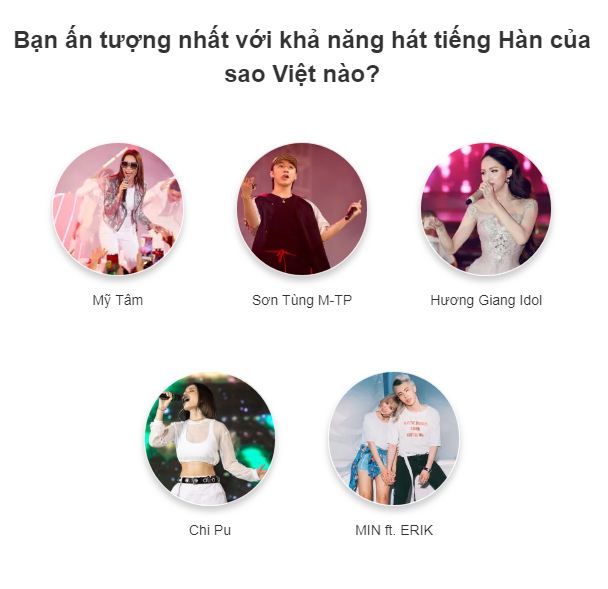Tap the MIN ft. ERIK poll option
Image resolution: width=608 pixels, height=589 pixels.
394,439
